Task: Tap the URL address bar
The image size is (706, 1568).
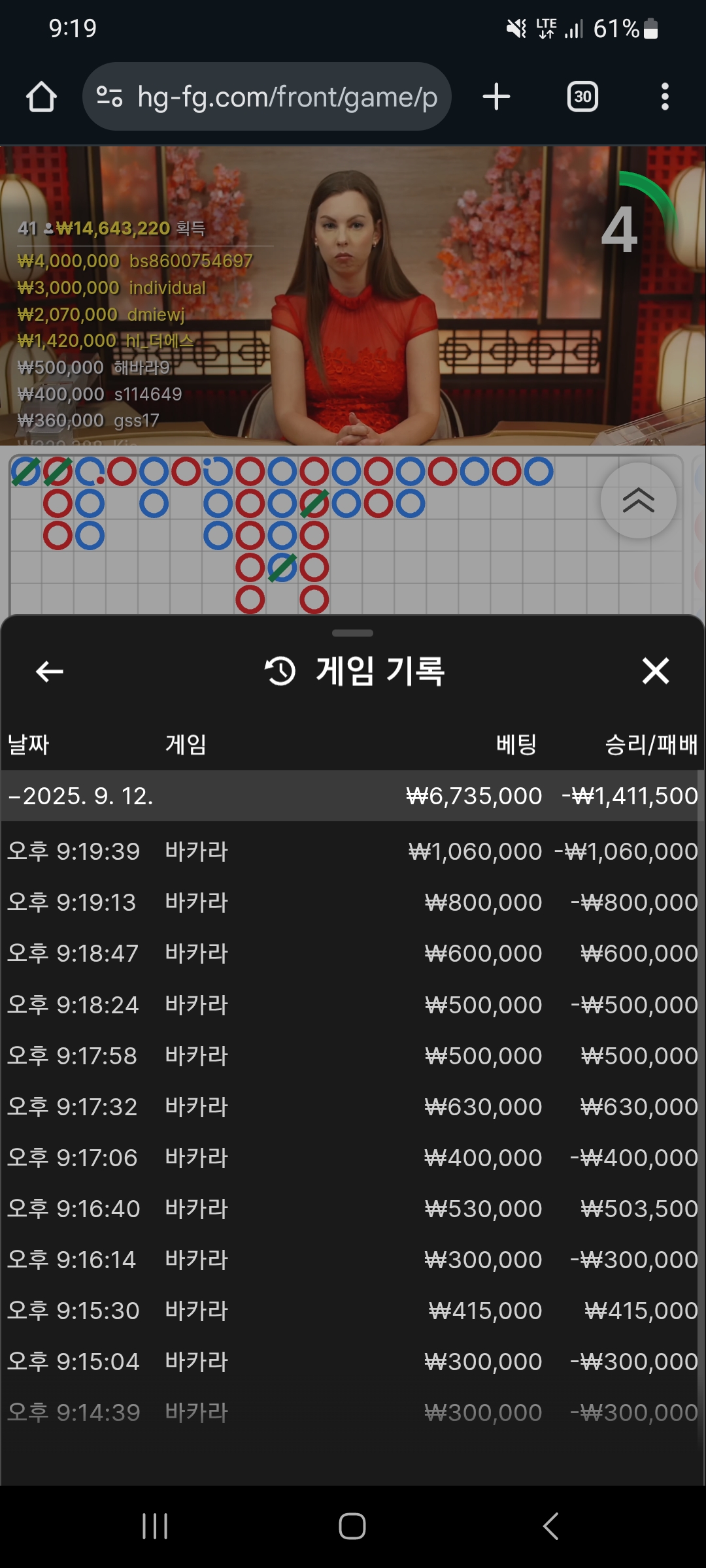Action: point(268,97)
